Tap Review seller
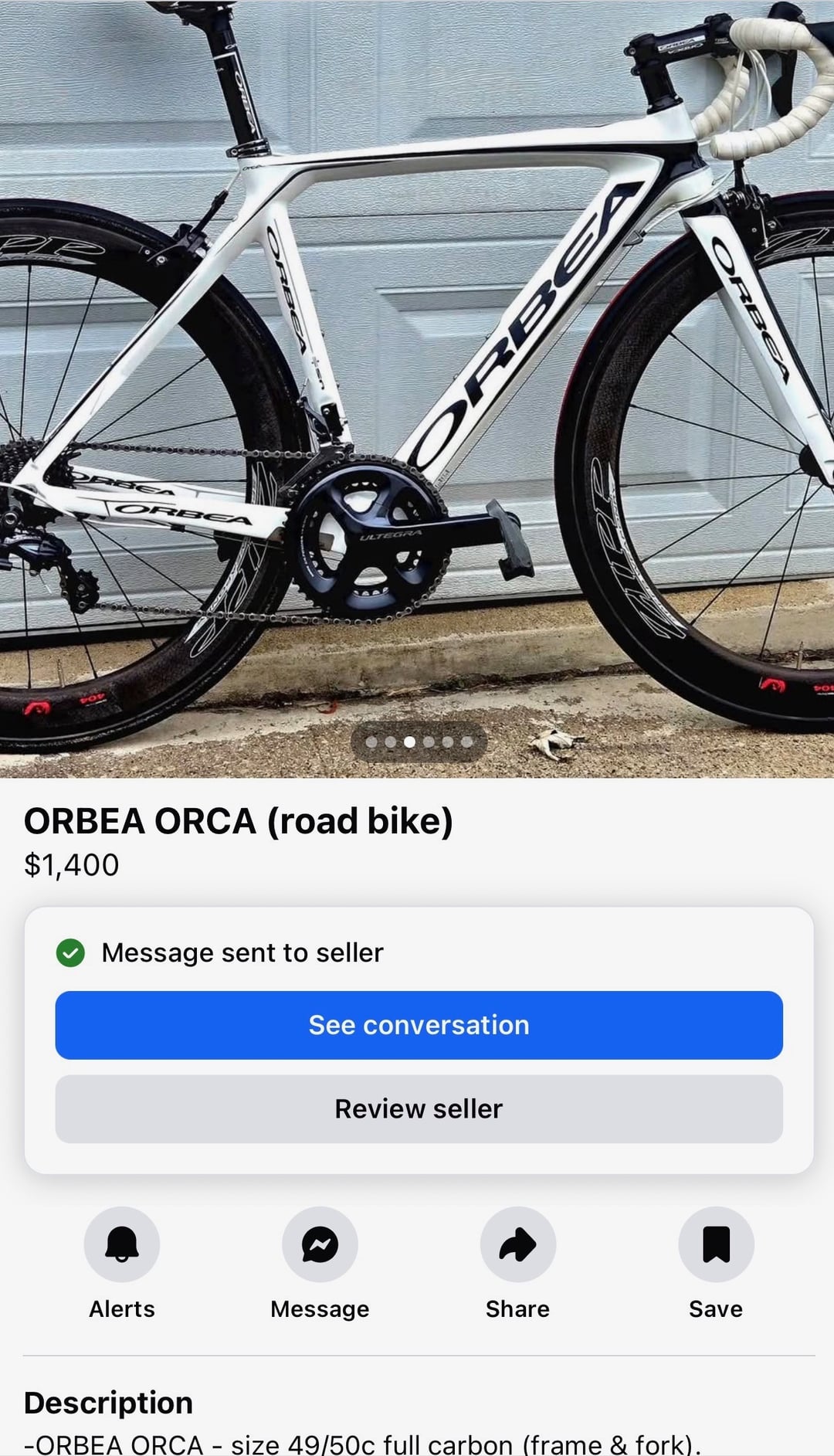834x1456 pixels. [419, 1109]
